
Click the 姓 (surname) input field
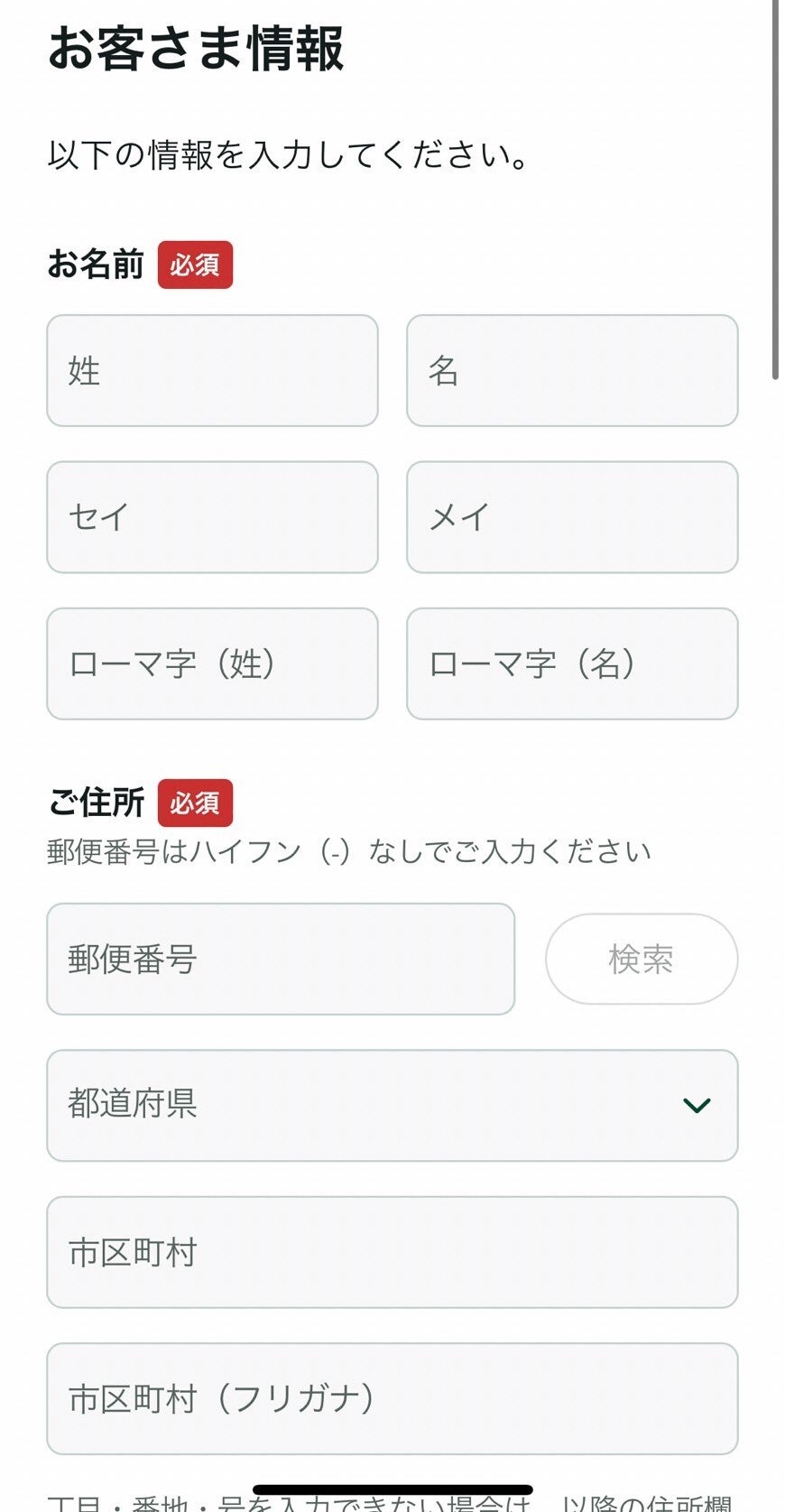(x=212, y=371)
